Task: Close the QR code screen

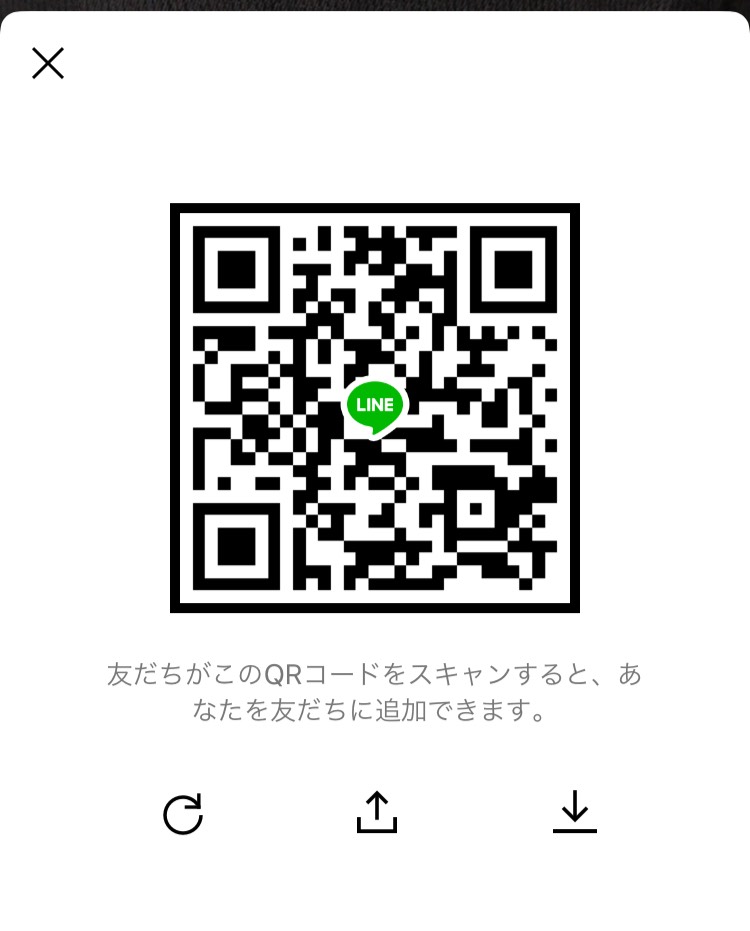Action: [x=48, y=64]
